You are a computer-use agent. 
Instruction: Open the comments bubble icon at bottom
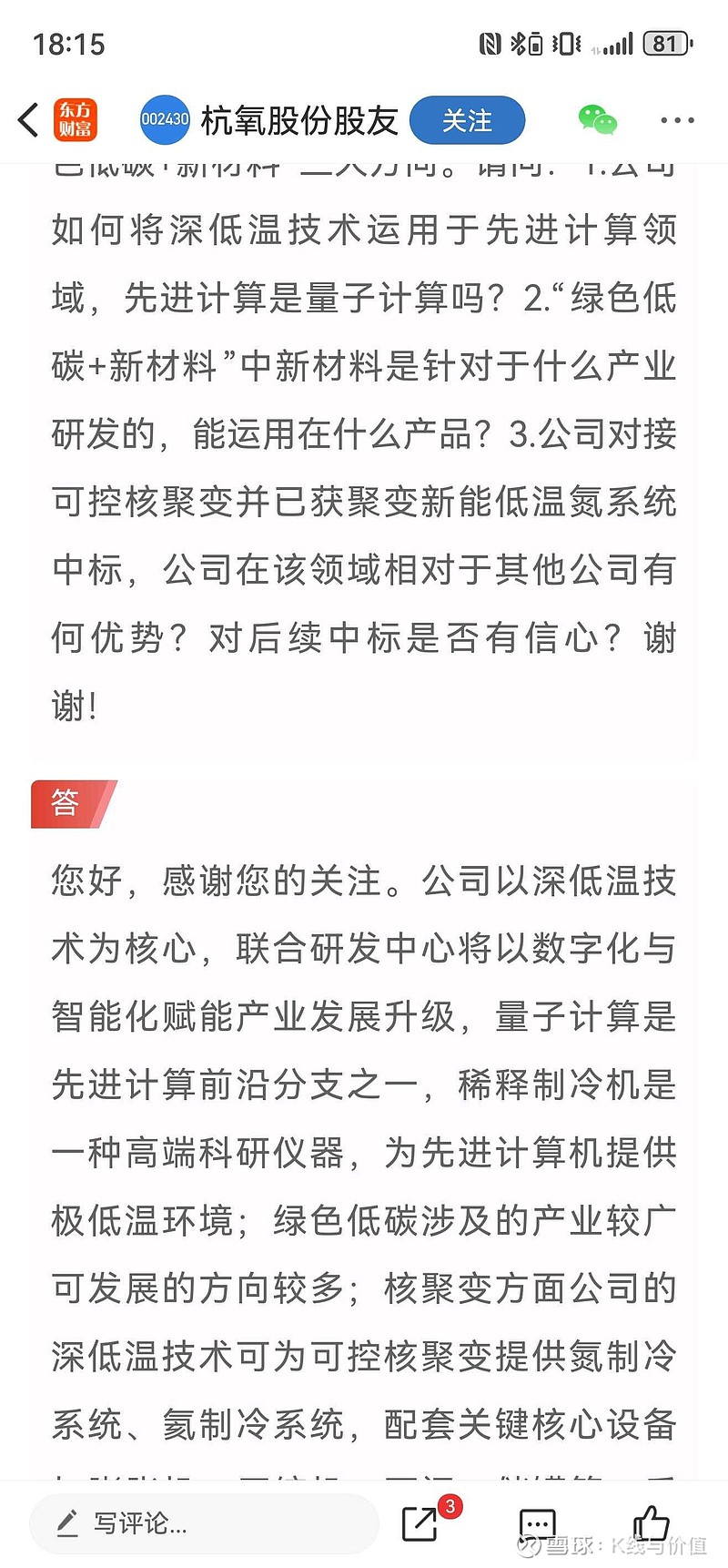tap(537, 1525)
